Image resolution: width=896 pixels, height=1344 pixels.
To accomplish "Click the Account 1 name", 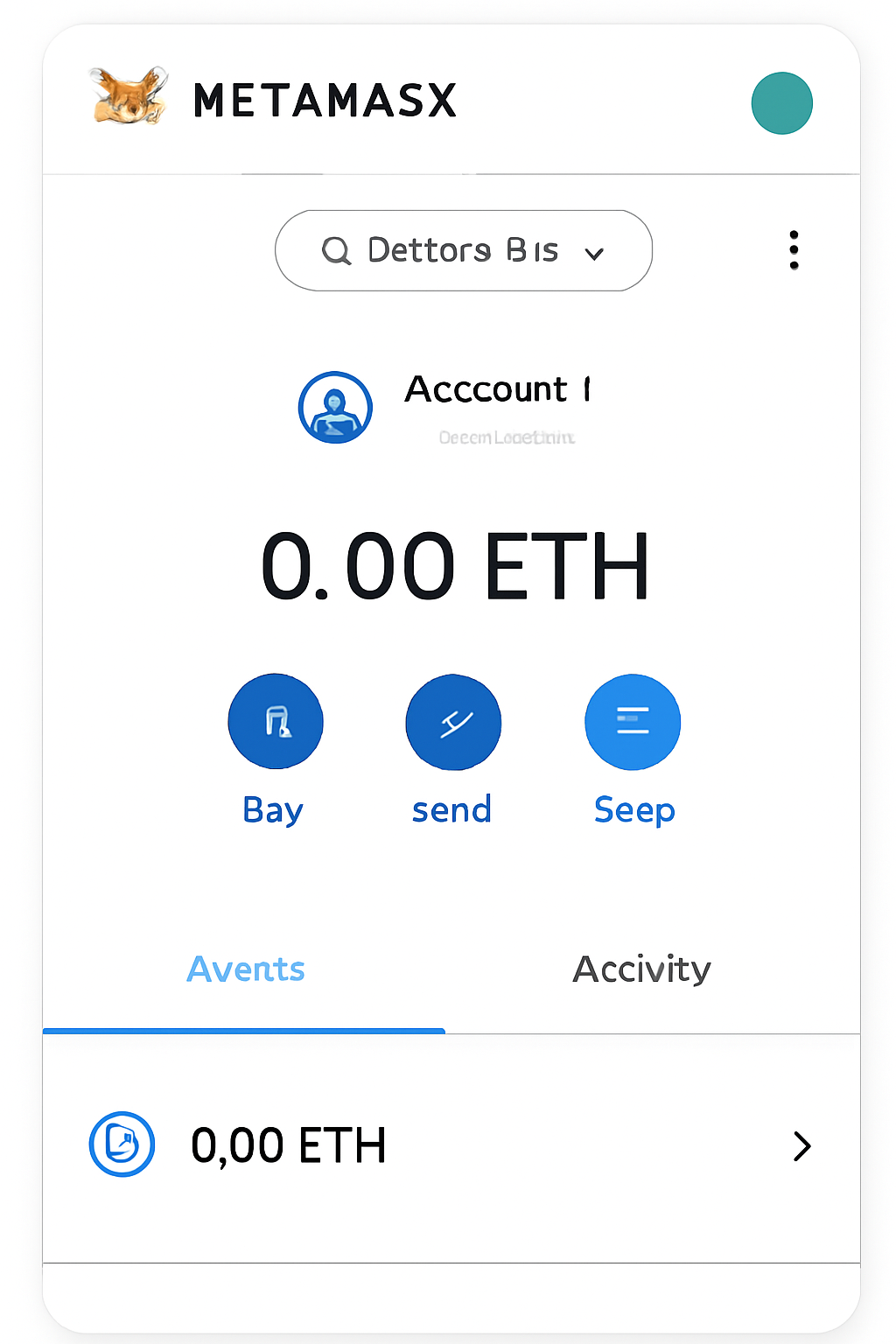I will (497, 388).
